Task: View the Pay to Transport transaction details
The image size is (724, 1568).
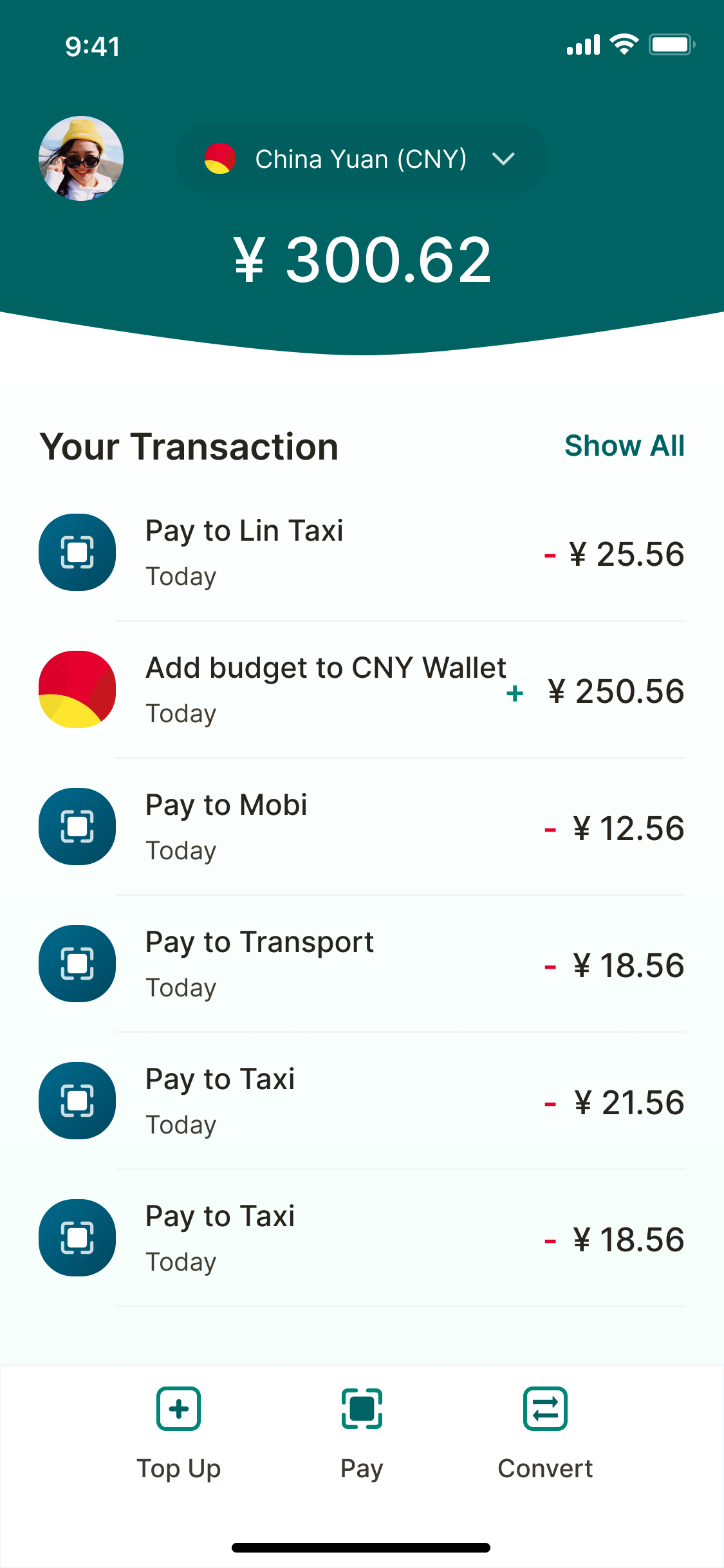Action: (x=362, y=964)
